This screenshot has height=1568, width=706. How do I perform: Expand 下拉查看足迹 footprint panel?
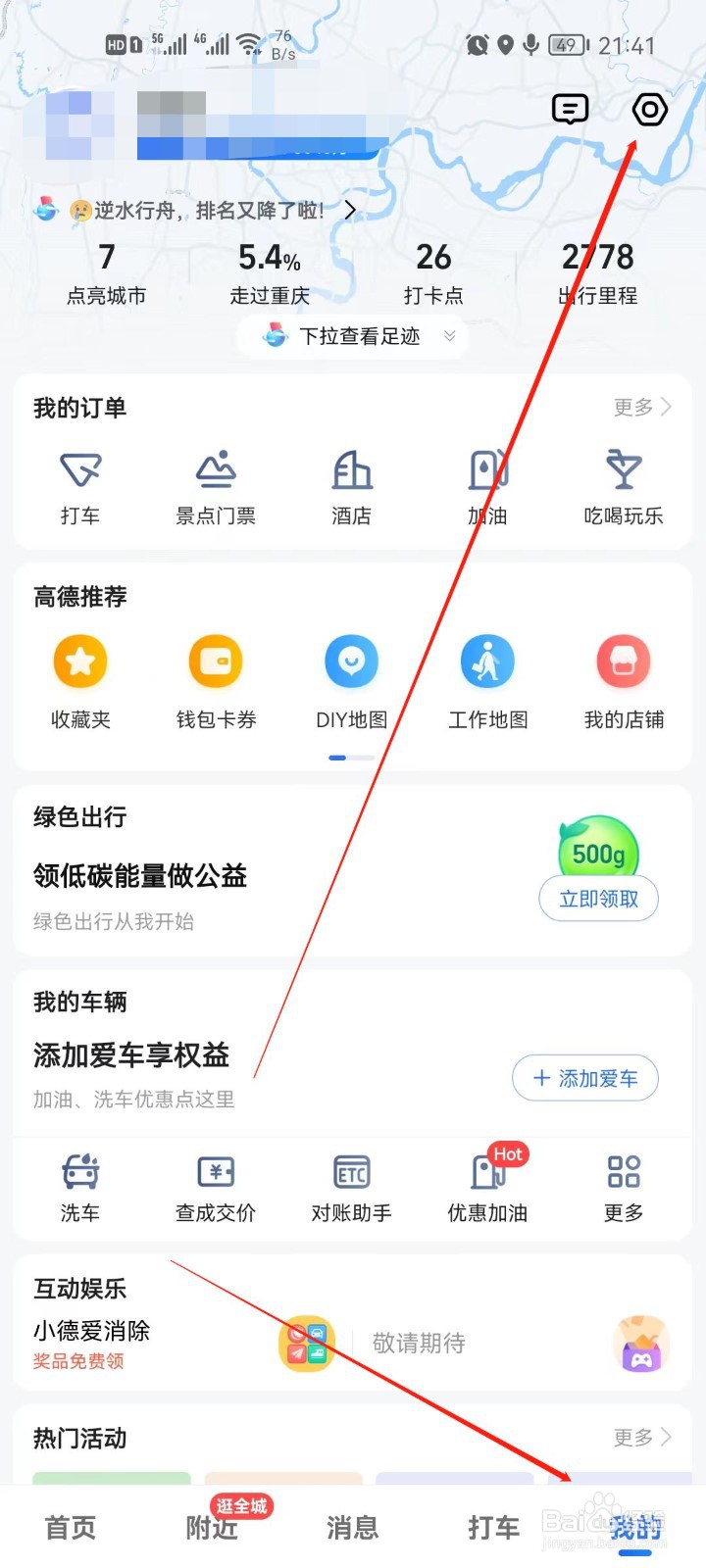(353, 336)
